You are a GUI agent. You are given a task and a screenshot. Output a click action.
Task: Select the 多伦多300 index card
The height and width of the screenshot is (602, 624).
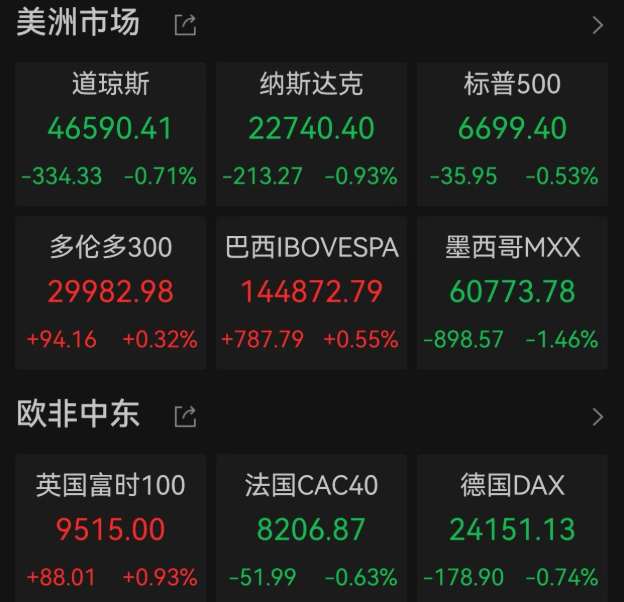coord(110,292)
